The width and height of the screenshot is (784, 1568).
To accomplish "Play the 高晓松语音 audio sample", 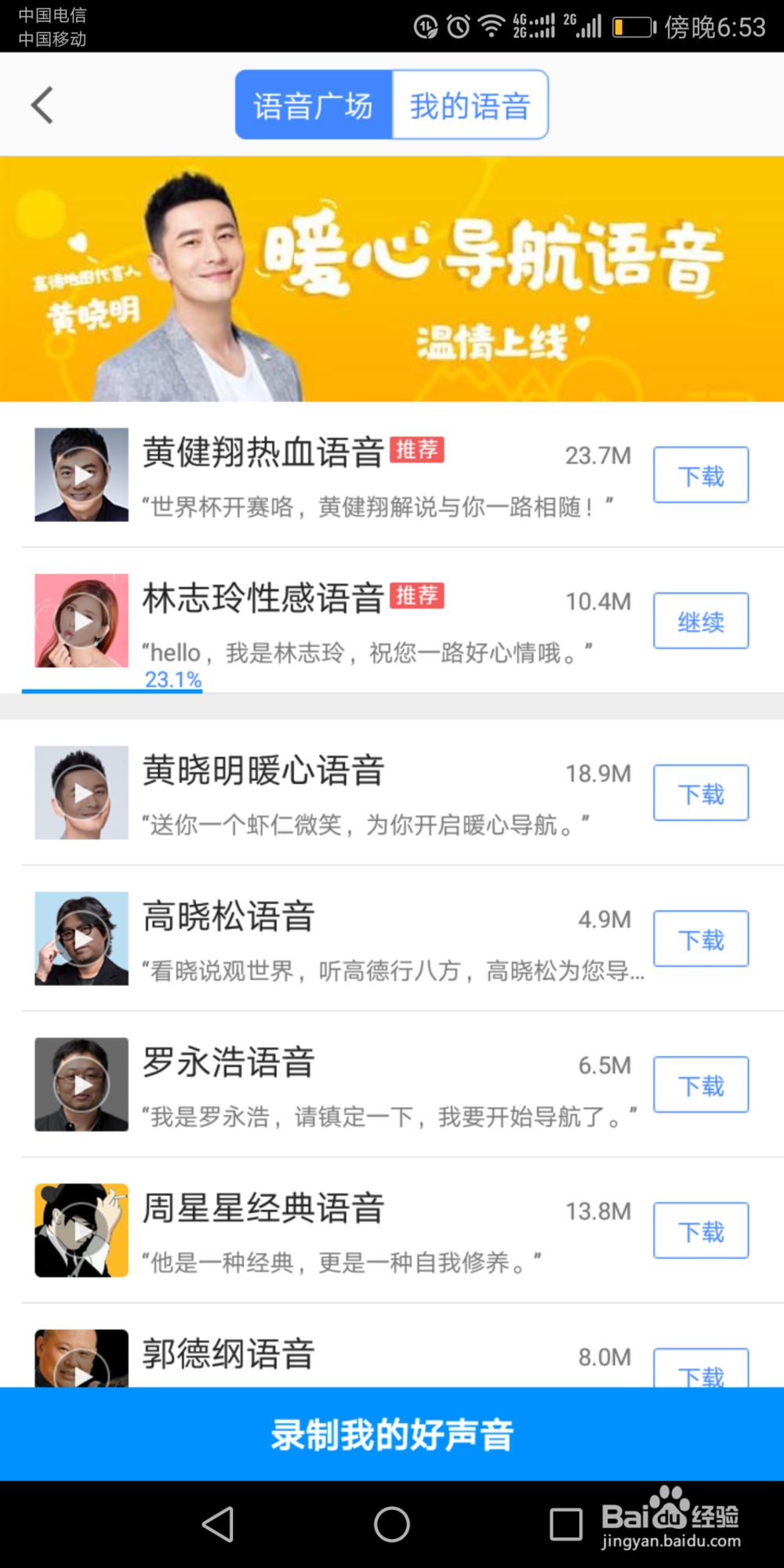I will pos(81,938).
